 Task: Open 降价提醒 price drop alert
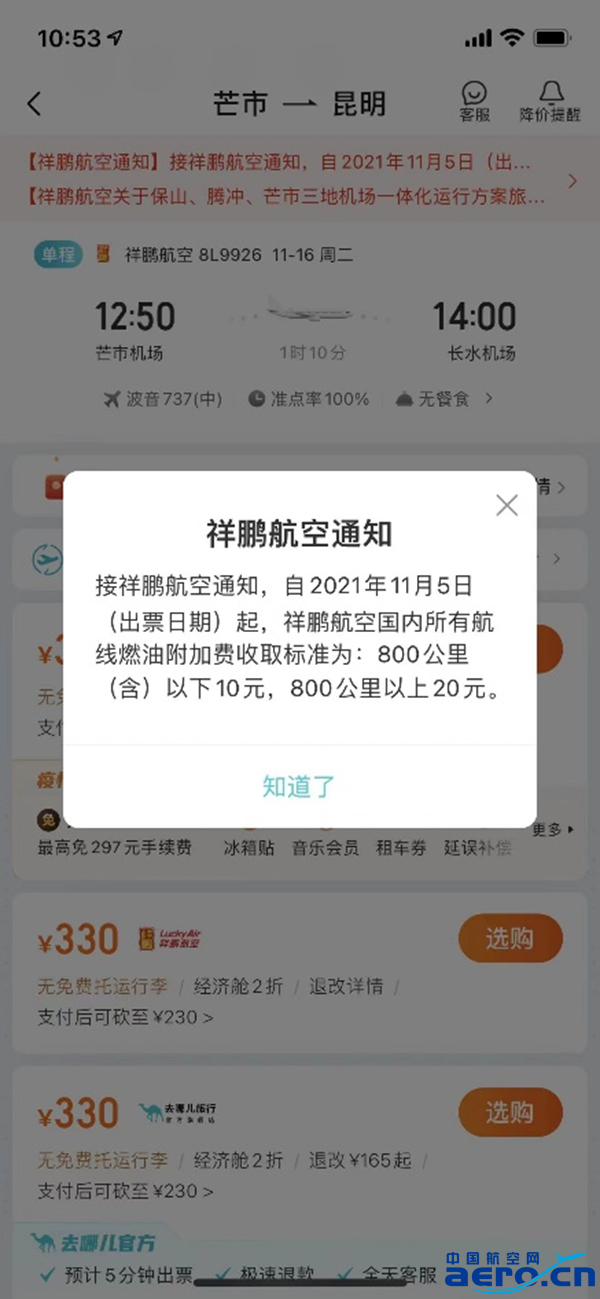(549, 102)
